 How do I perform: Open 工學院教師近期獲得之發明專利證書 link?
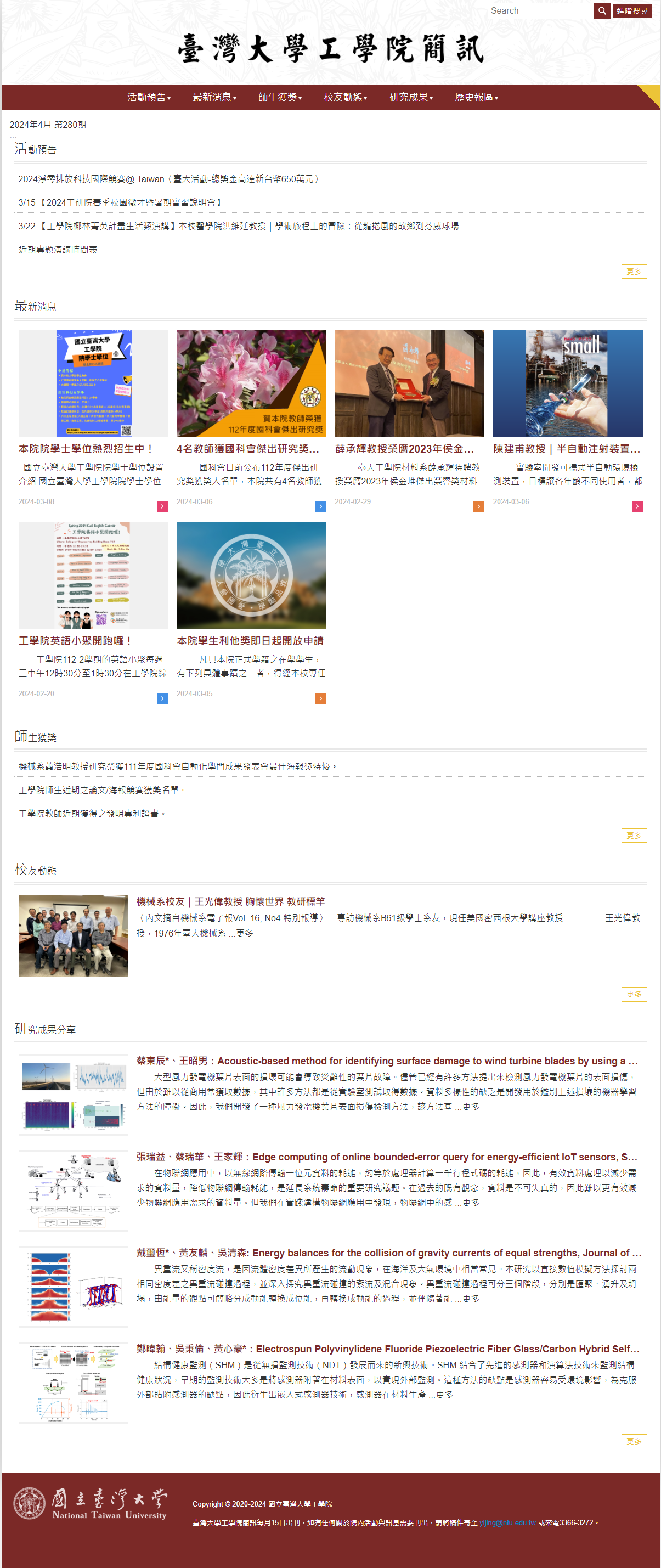point(93,813)
